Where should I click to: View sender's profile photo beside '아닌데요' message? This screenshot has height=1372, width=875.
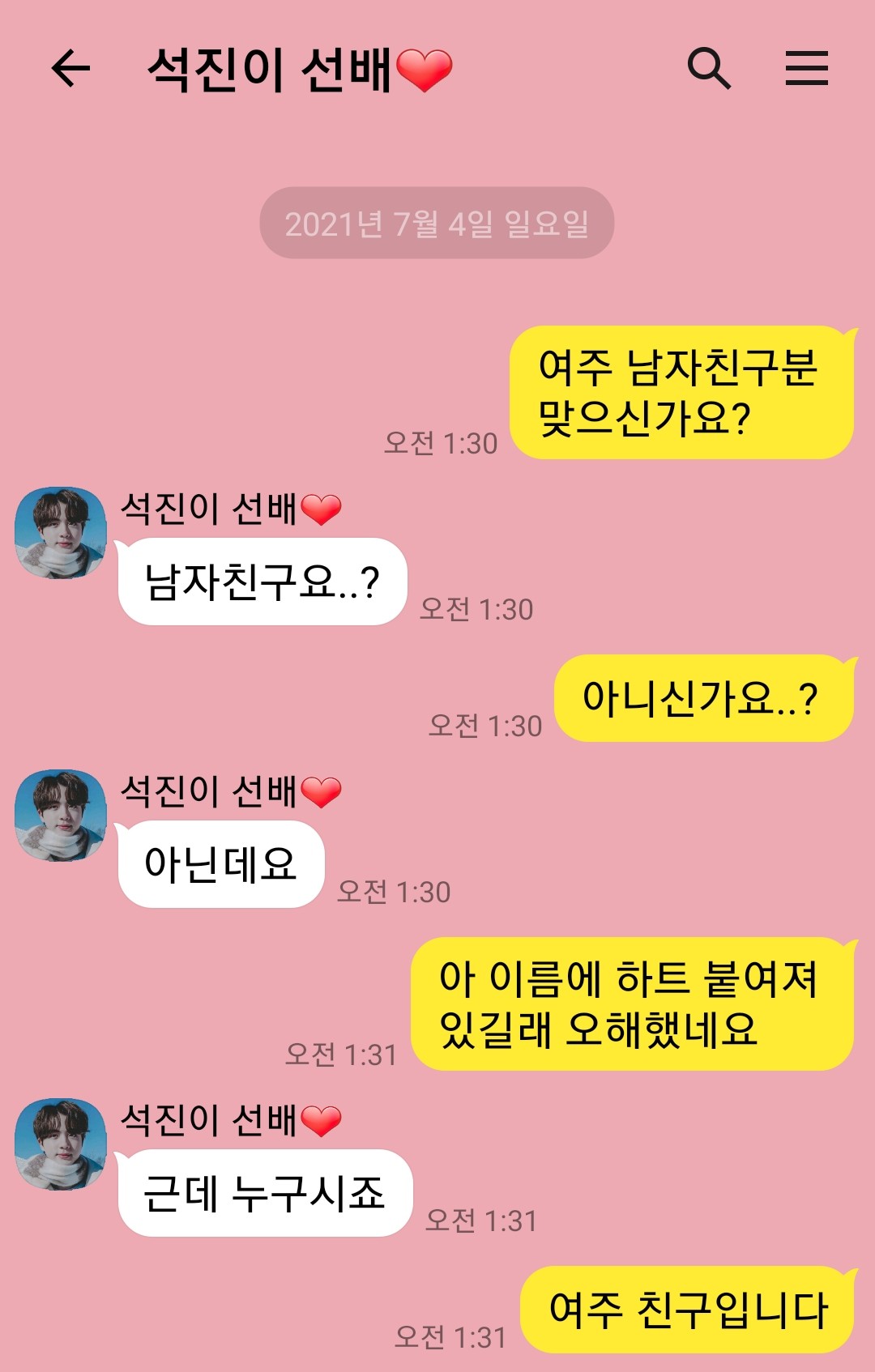pos(61,816)
